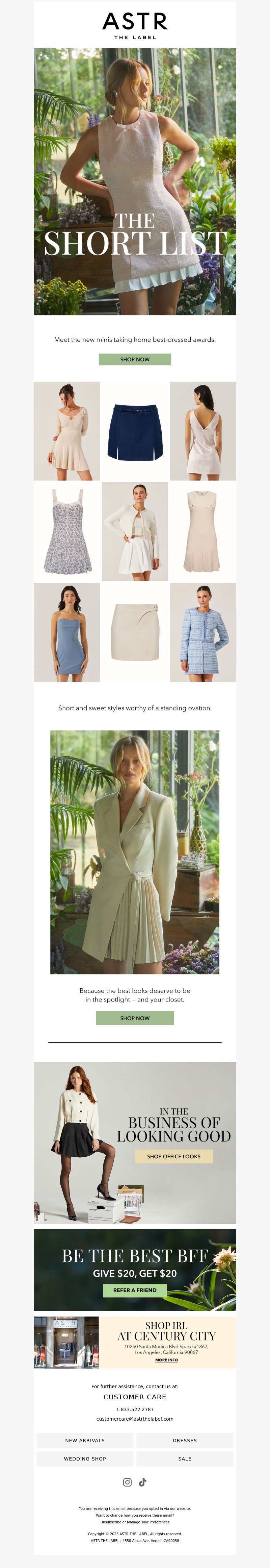The height and width of the screenshot is (1568, 270).
Task: Open the blue strapless mini dress
Action: tap(67, 632)
